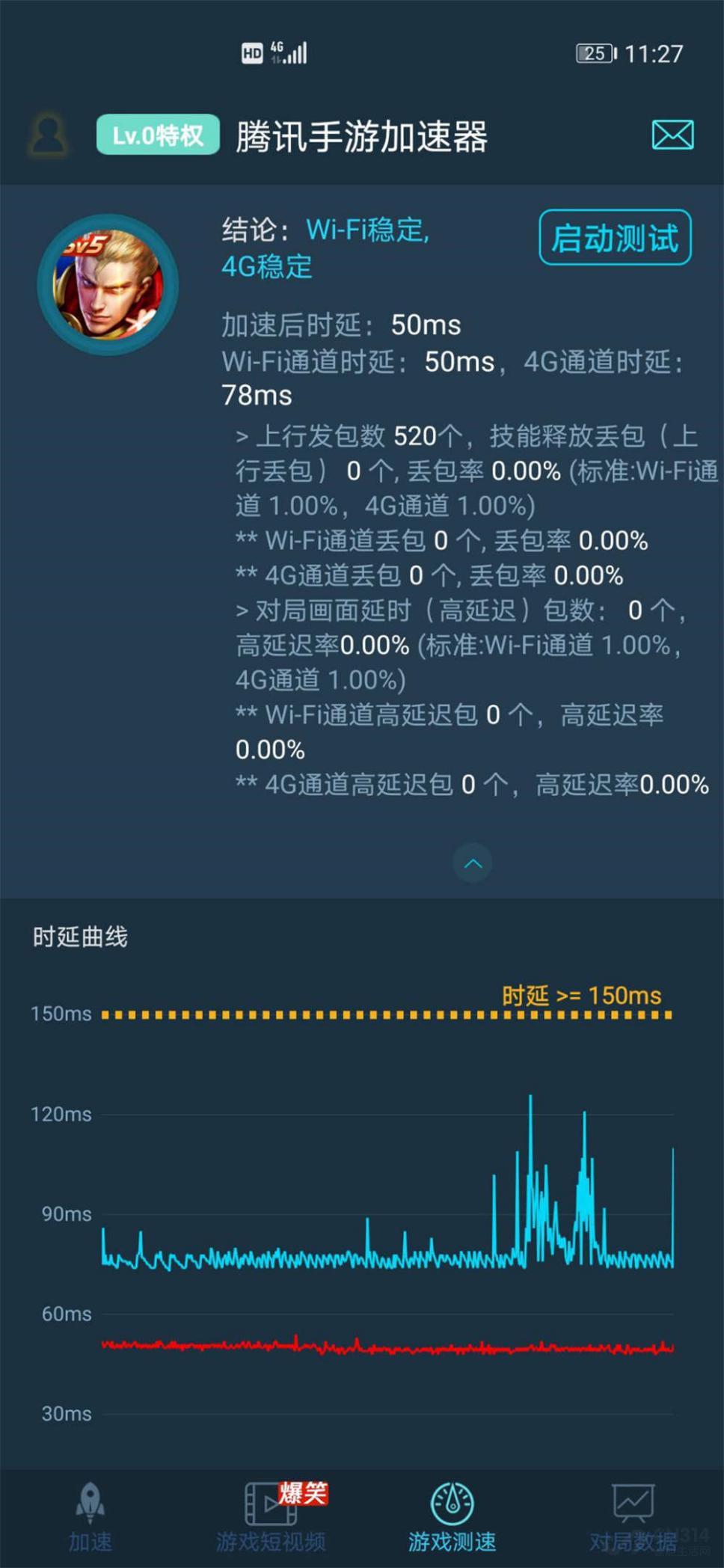
Task: Tap the 启动测试 start test button
Action: [x=614, y=238]
